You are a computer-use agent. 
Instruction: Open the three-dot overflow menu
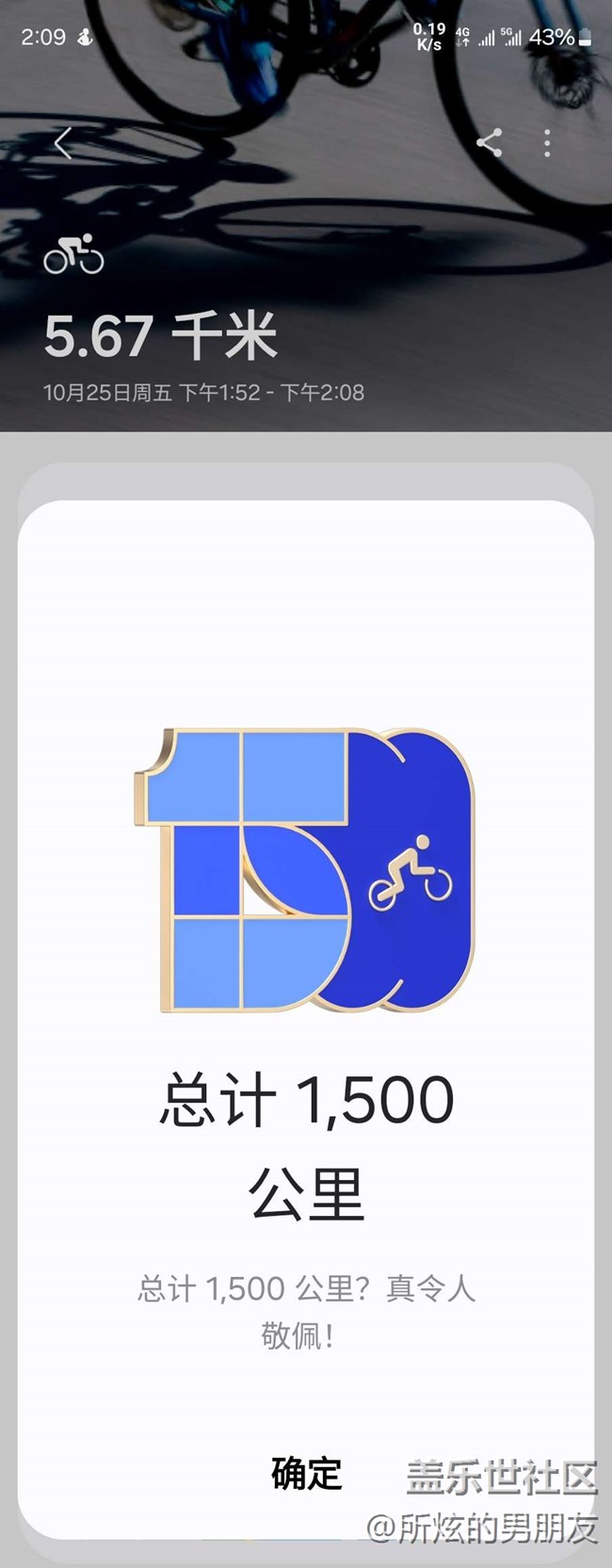pyautogui.click(x=547, y=143)
